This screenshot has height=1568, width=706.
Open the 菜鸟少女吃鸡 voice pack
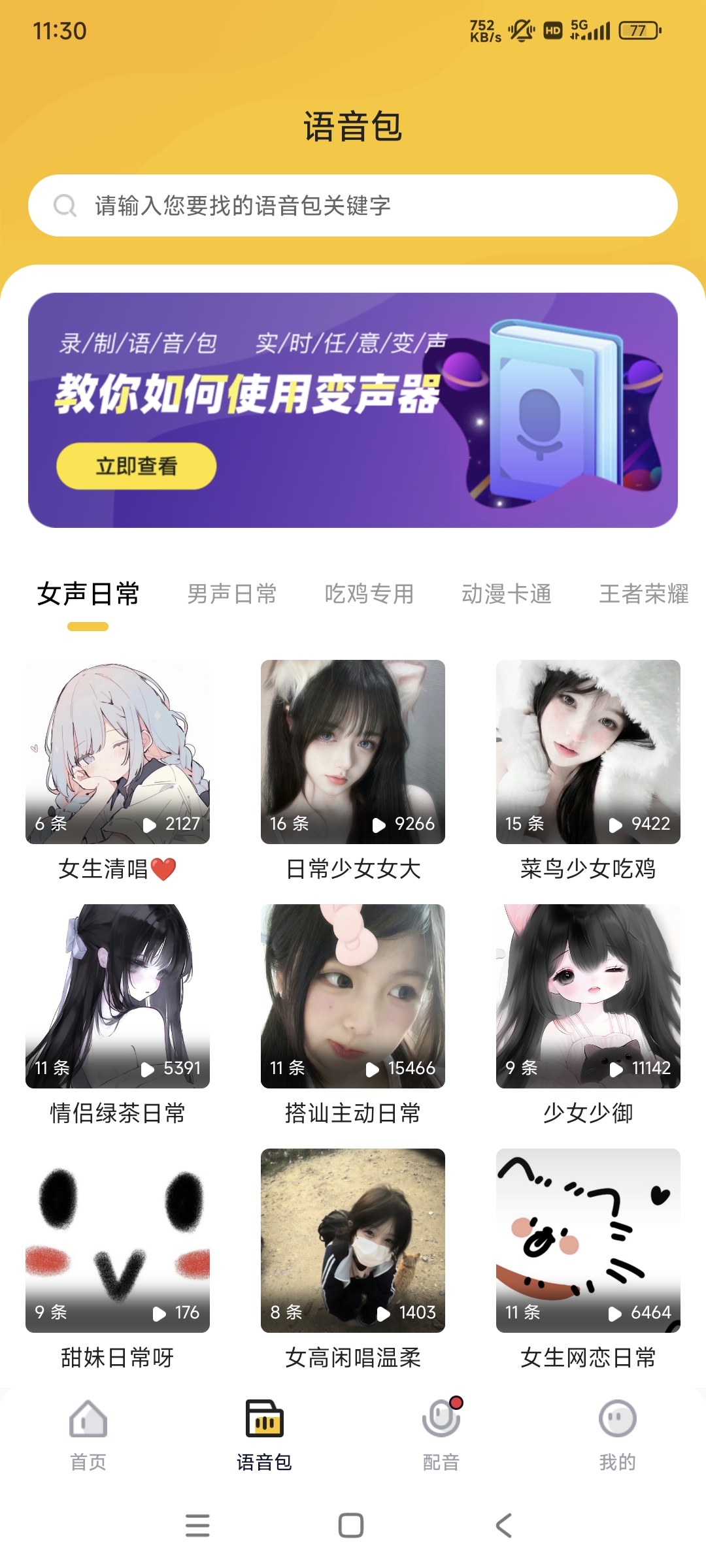(588, 751)
